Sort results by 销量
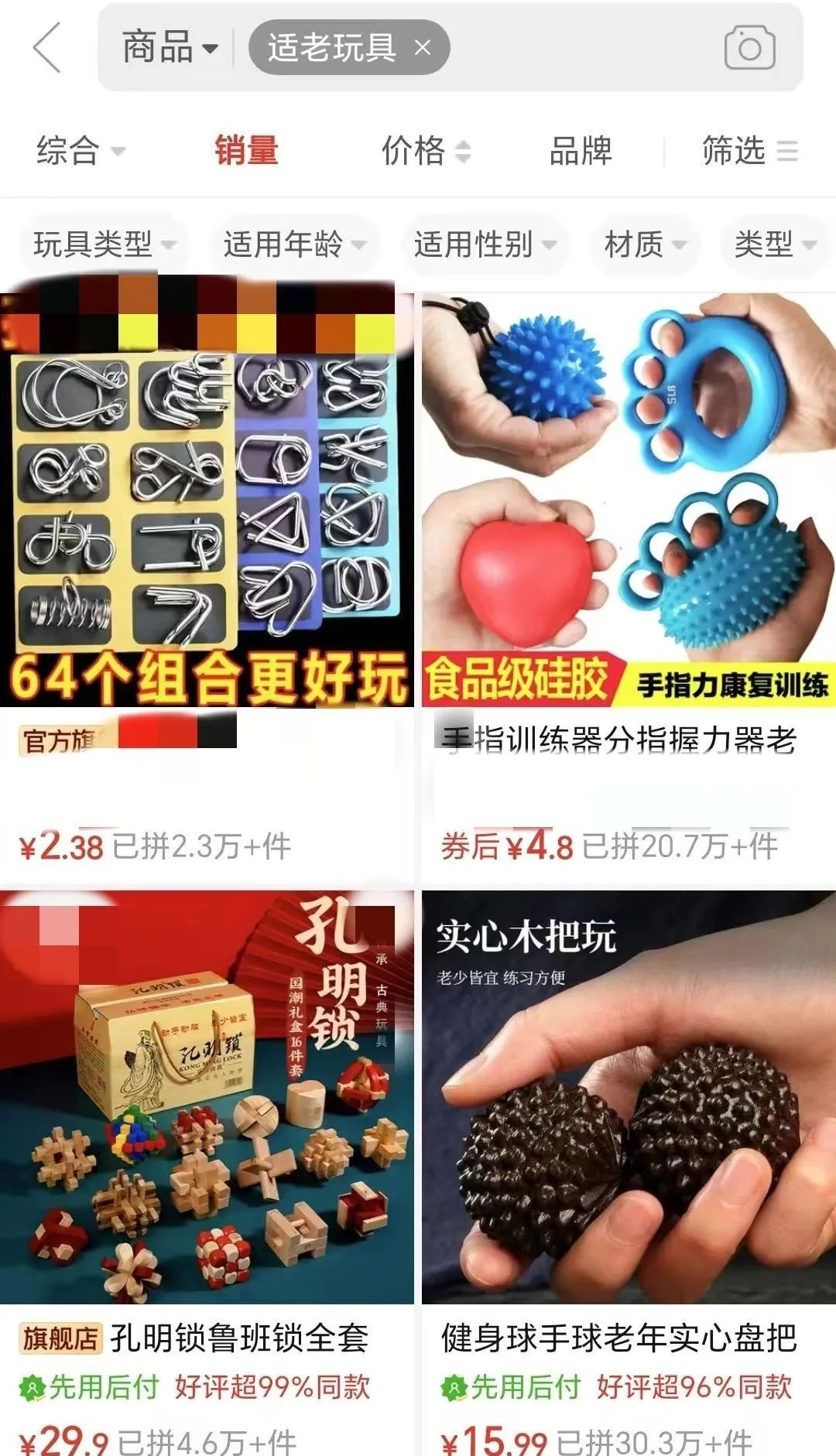The width and height of the screenshot is (836, 1456). coord(246,150)
